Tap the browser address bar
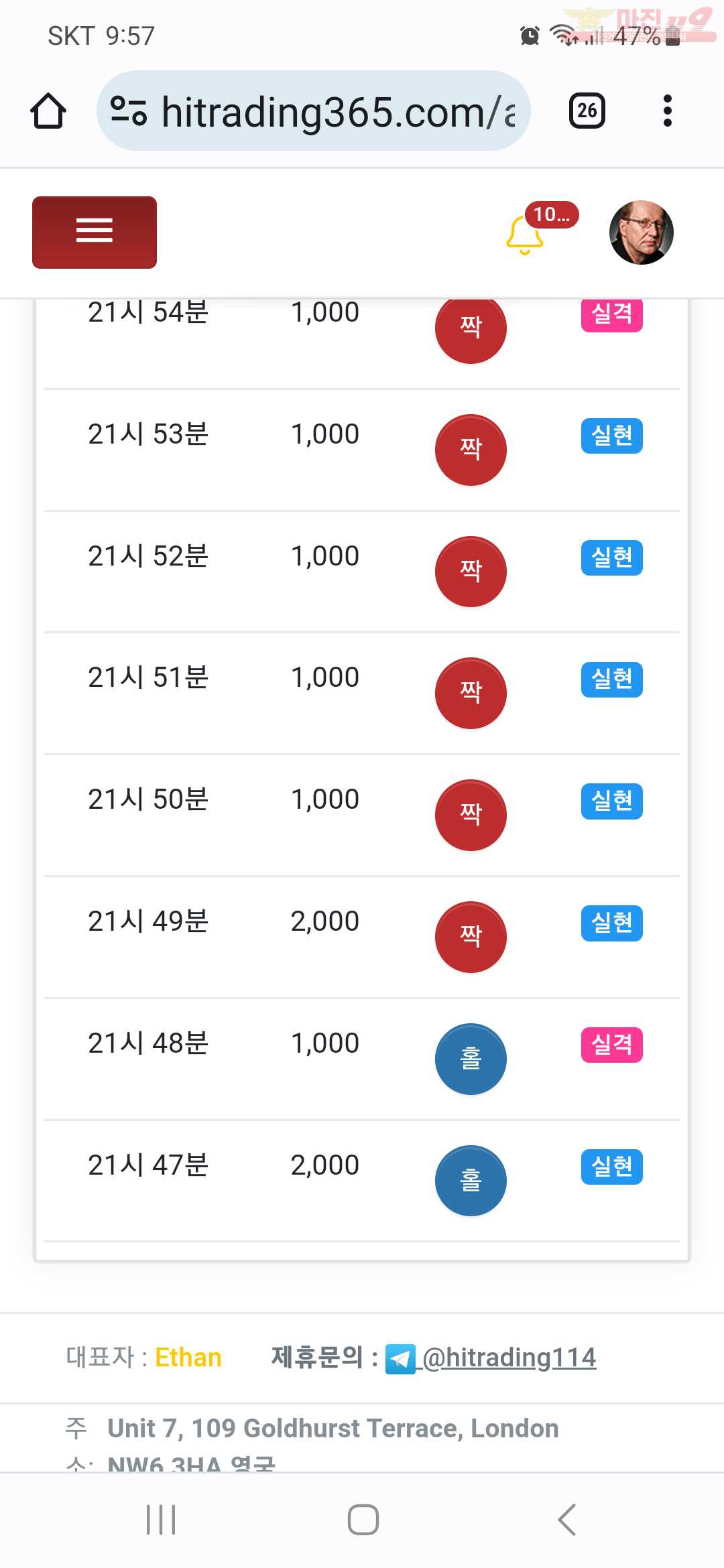The width and height of the screenshot is (724, 1568). [313, 111]
